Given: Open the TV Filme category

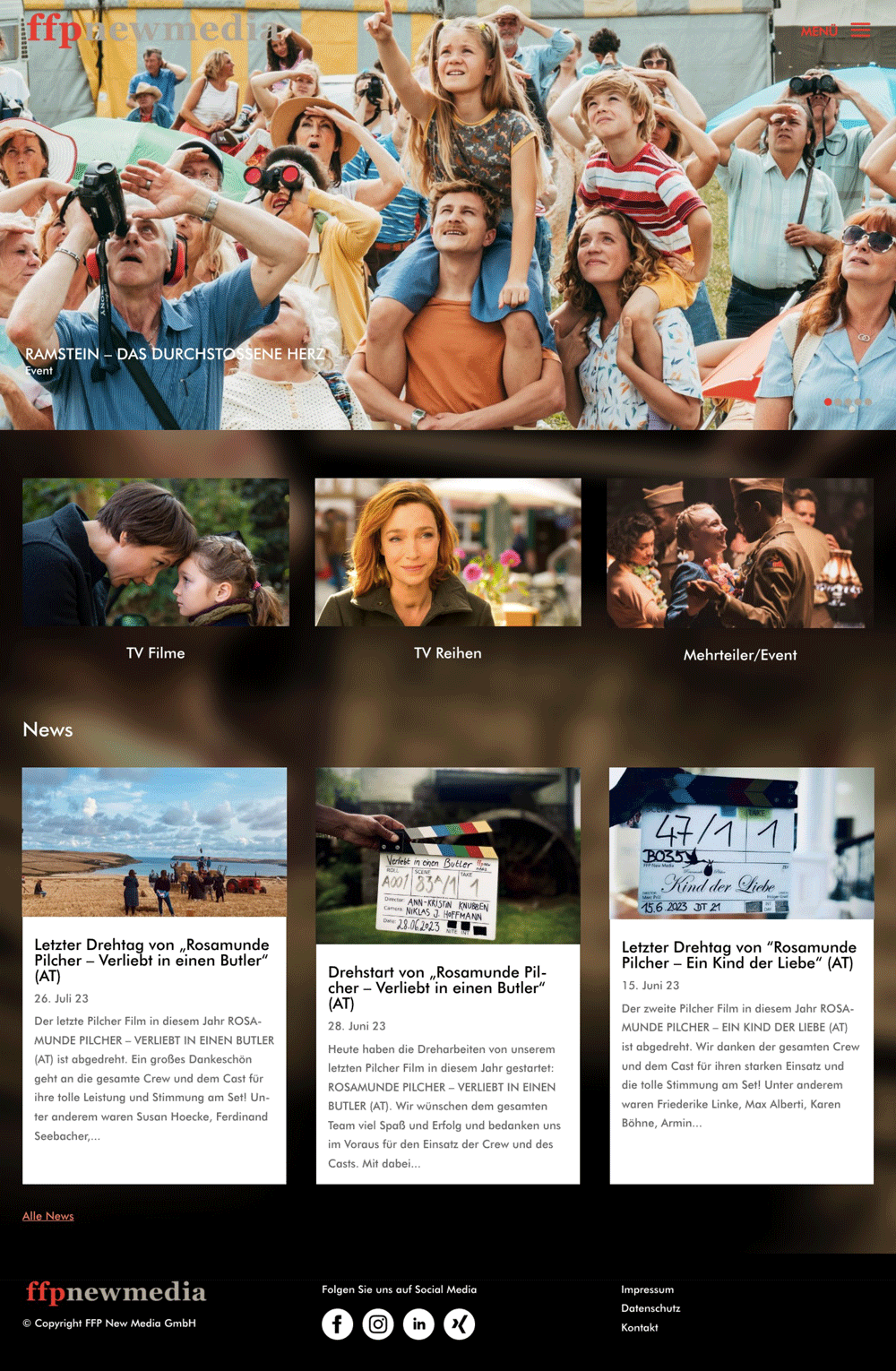Looking at the screenshot, I should coord(155,653).
